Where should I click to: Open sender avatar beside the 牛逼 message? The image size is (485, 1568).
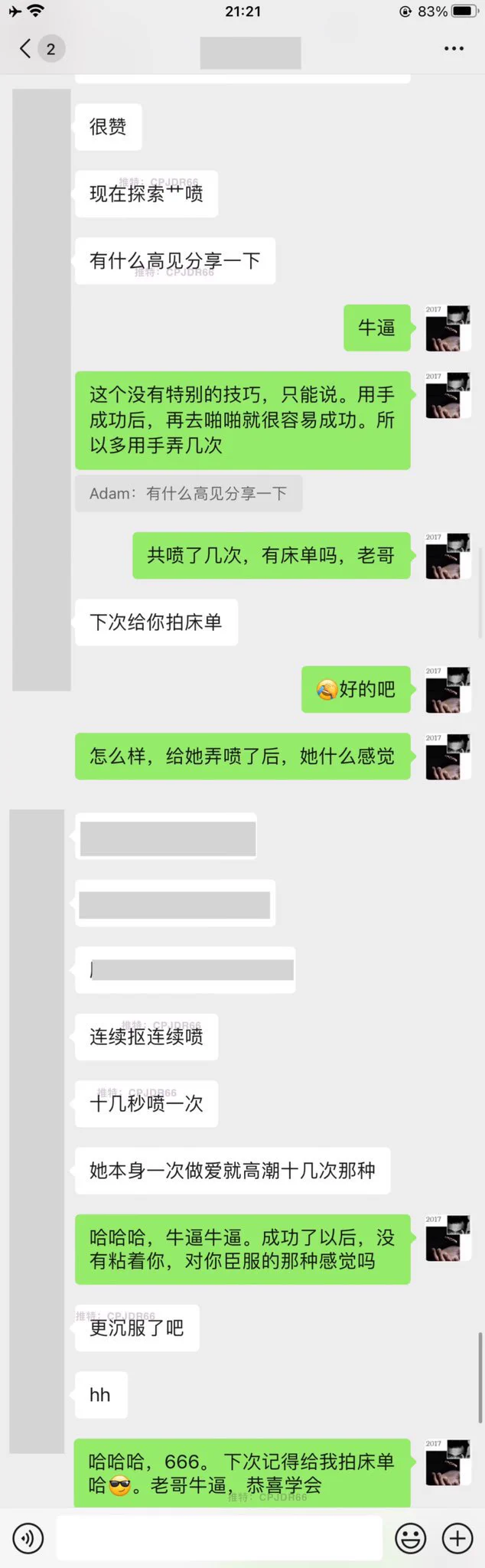click(x=448, y=328)
